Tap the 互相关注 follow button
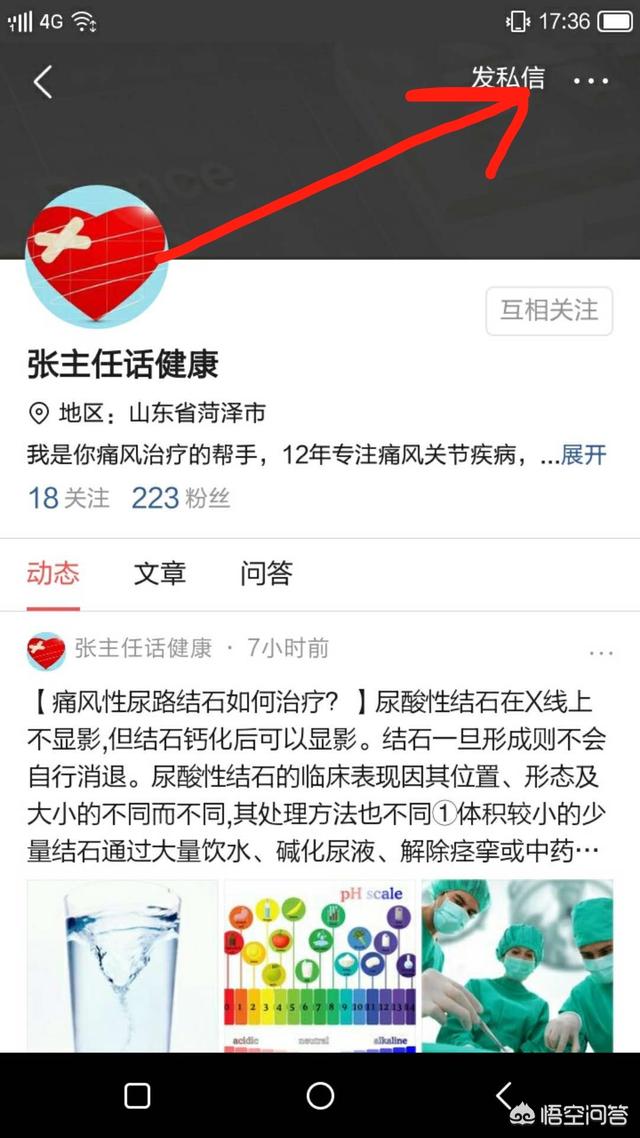640x1138 pixels. 549,310
